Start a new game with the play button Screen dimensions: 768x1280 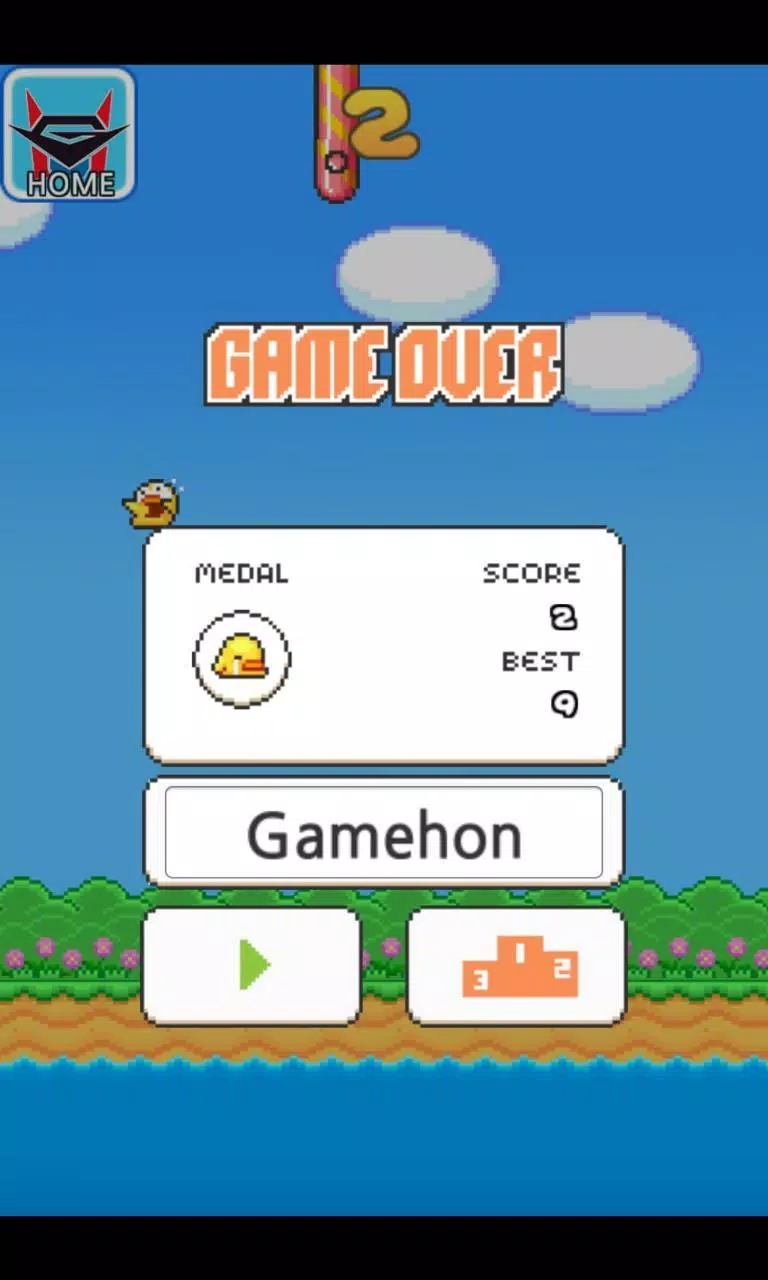[x=252, y=966]
